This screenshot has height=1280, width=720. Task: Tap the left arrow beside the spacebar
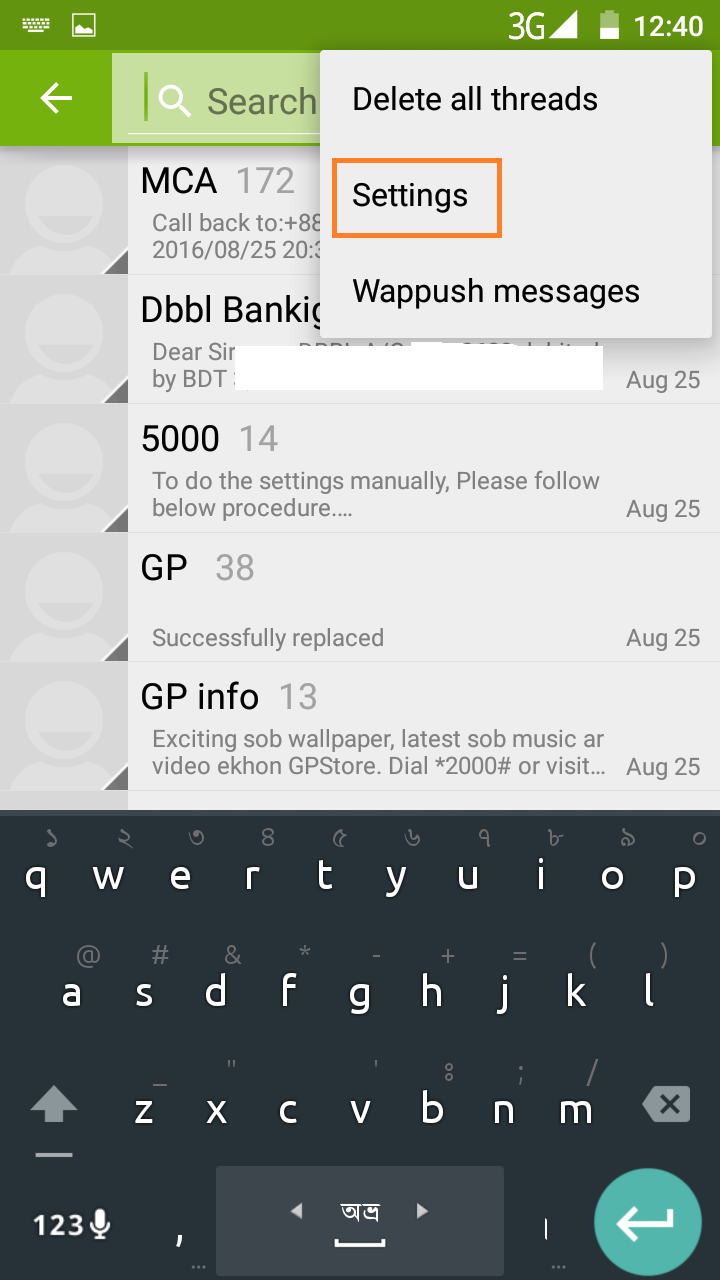click(296, 1210)
